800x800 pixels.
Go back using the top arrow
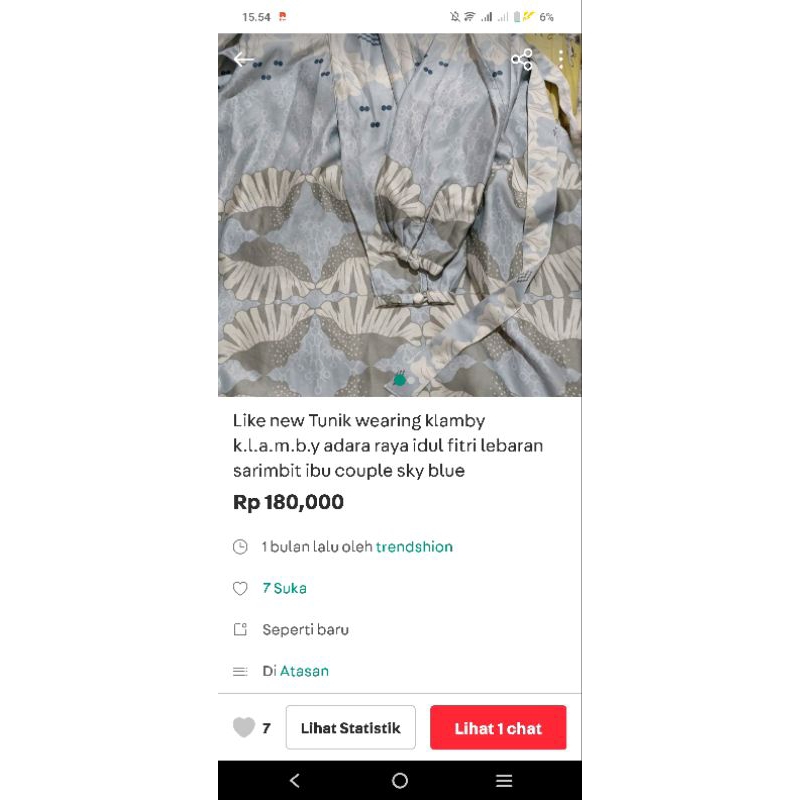point(243,60)
